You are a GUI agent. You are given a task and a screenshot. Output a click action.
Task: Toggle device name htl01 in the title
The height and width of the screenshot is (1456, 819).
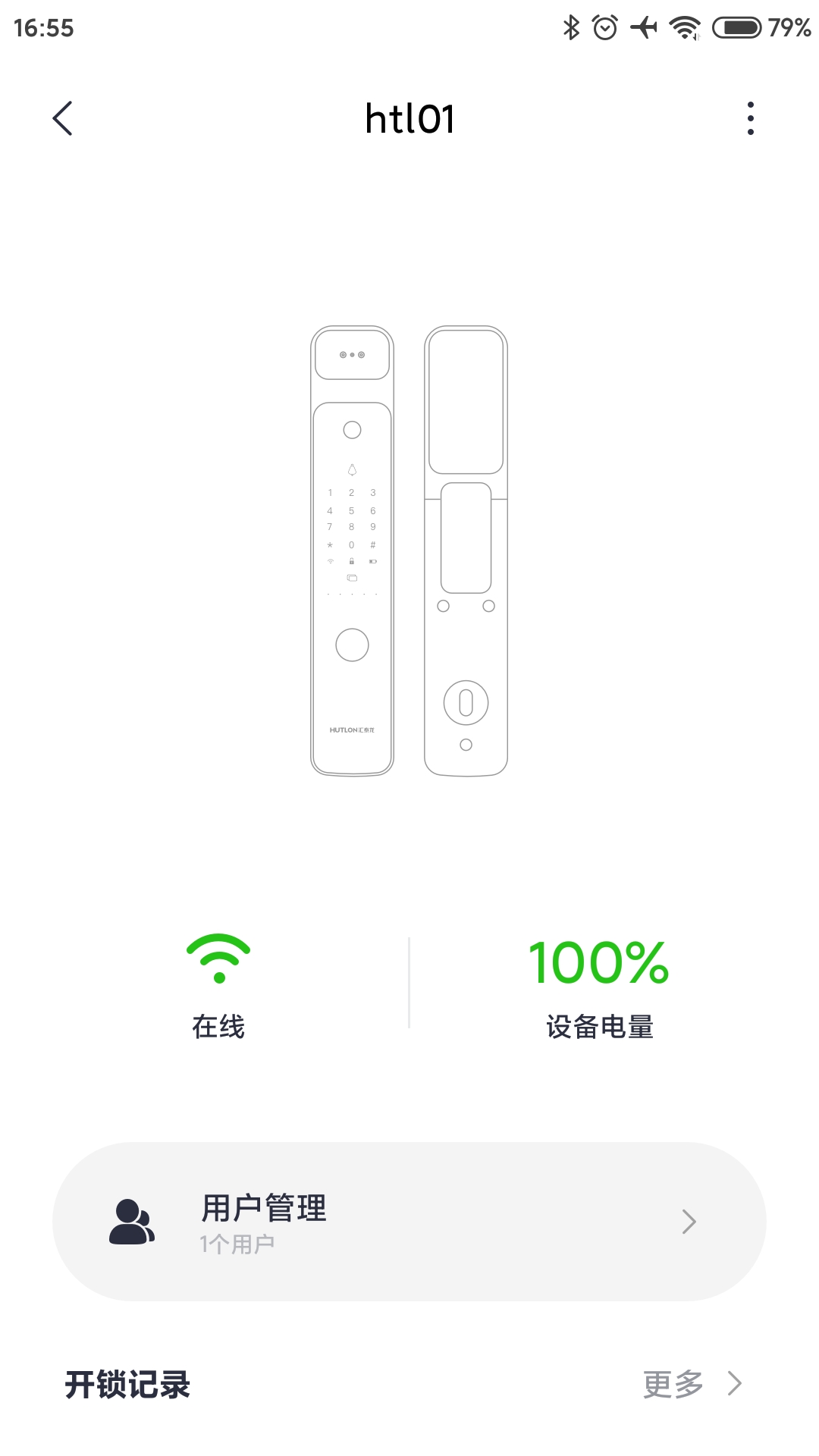409,119
